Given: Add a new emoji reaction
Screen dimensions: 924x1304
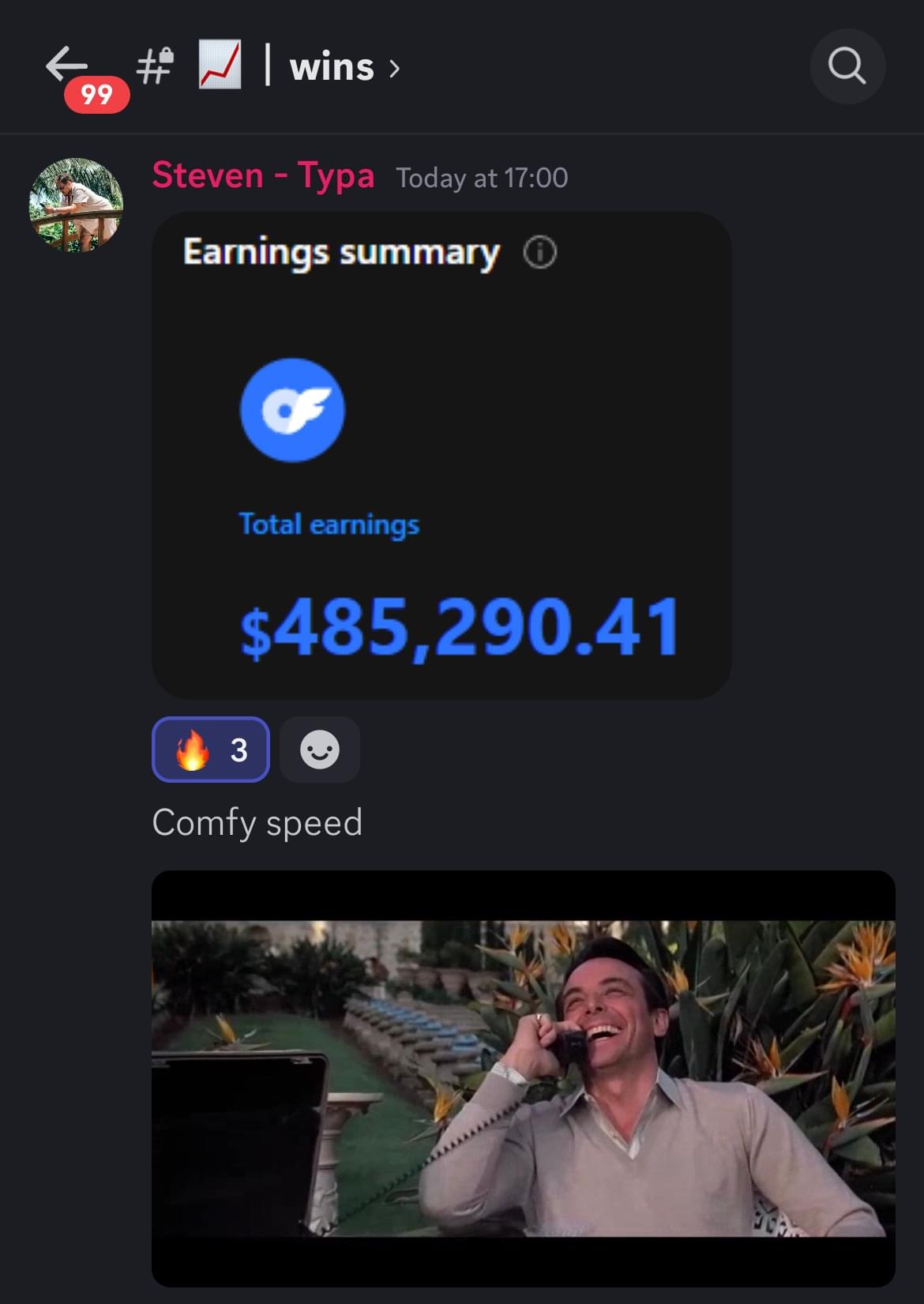Looking at the screenshot, I should click(320, 750).
